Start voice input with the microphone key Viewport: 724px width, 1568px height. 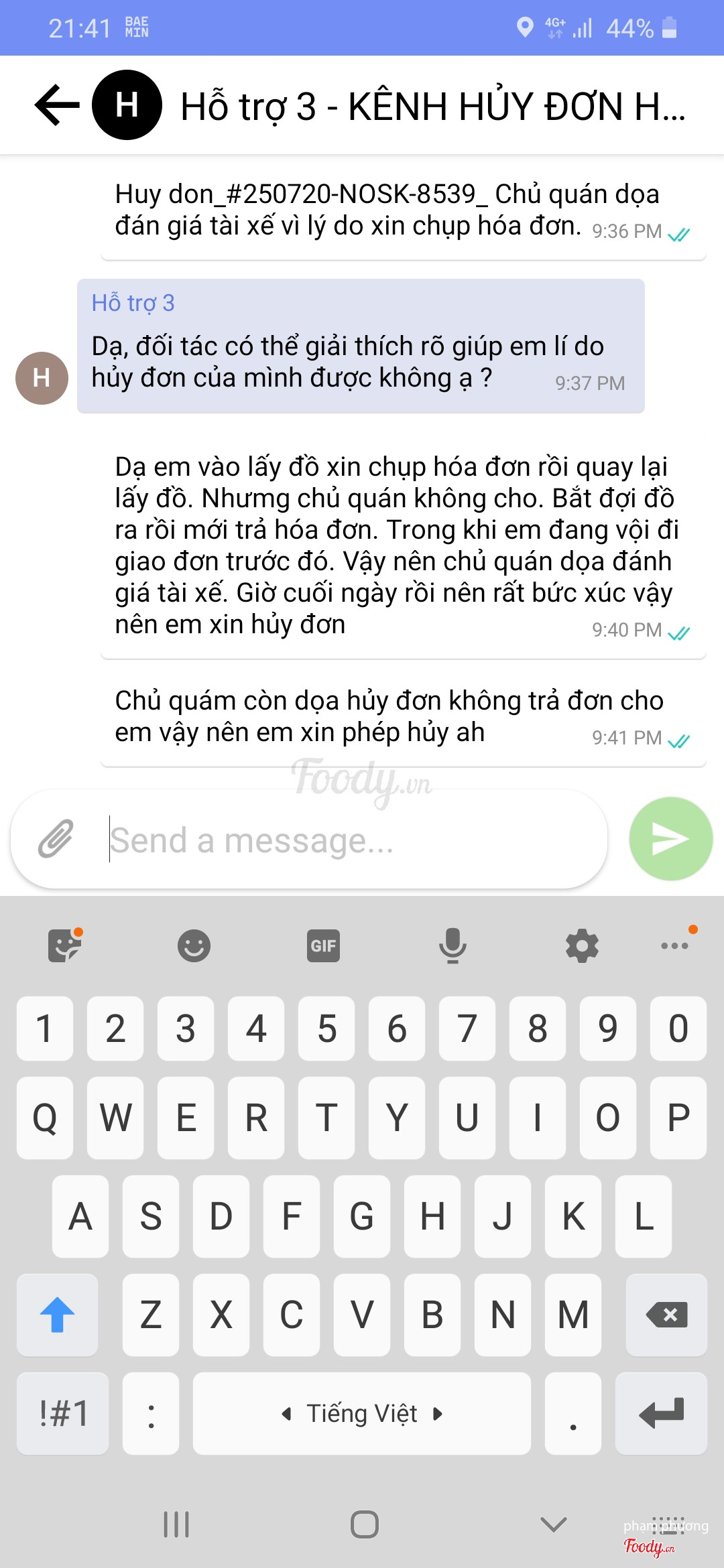[x=452, y=945]
